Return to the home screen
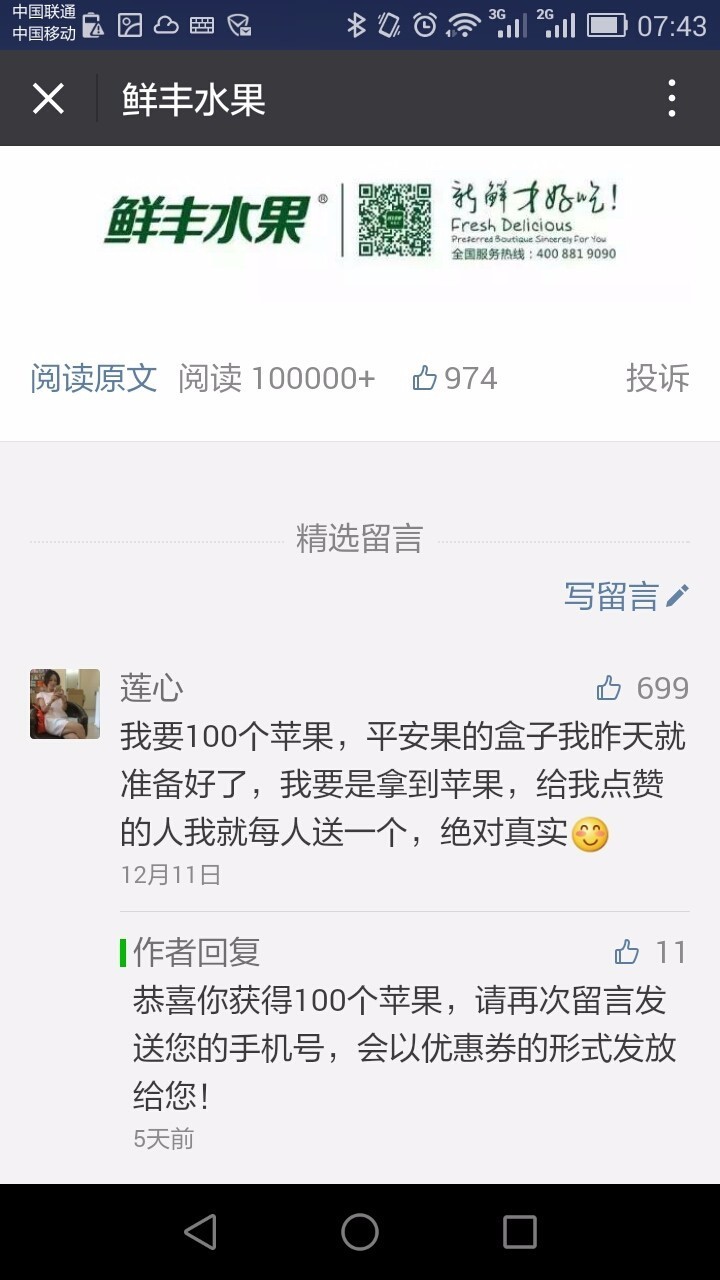Screen dimensions: 720x1280 360,1232
